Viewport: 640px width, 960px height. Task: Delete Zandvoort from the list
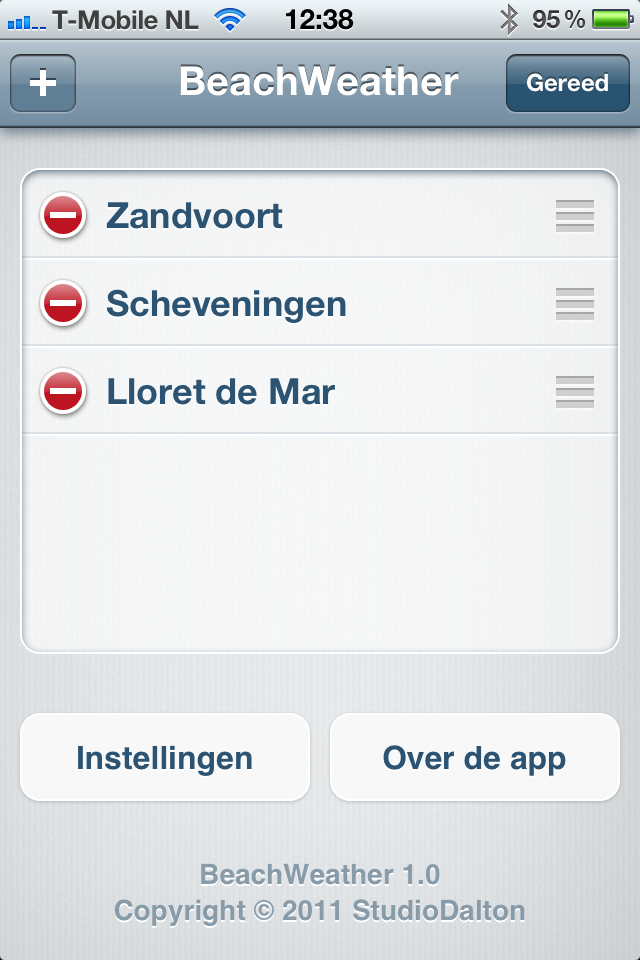click(x=63, y=216)
